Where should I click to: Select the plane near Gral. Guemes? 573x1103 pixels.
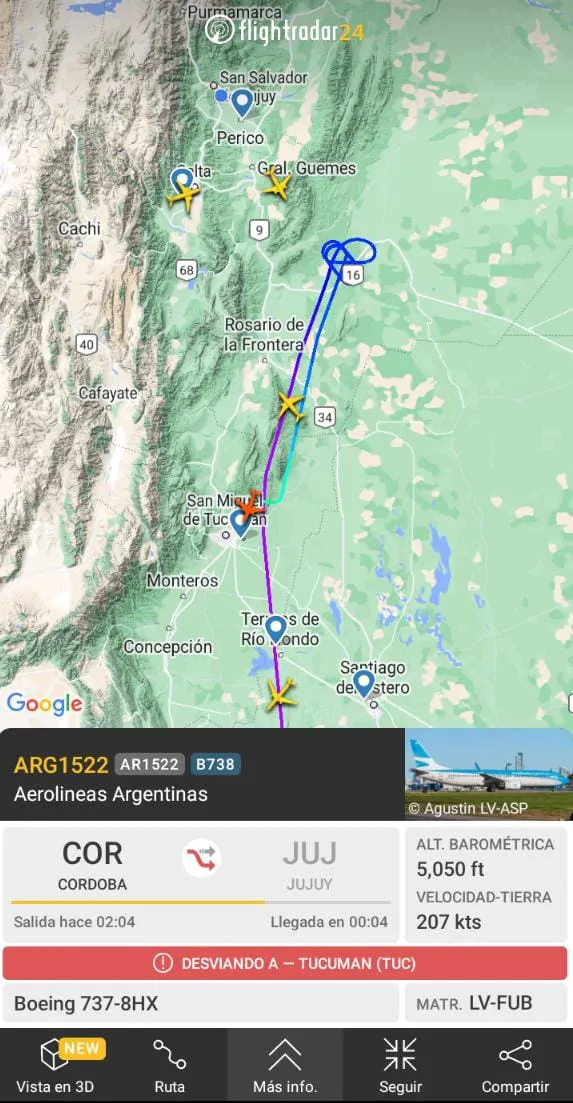[x=278, y=186]
